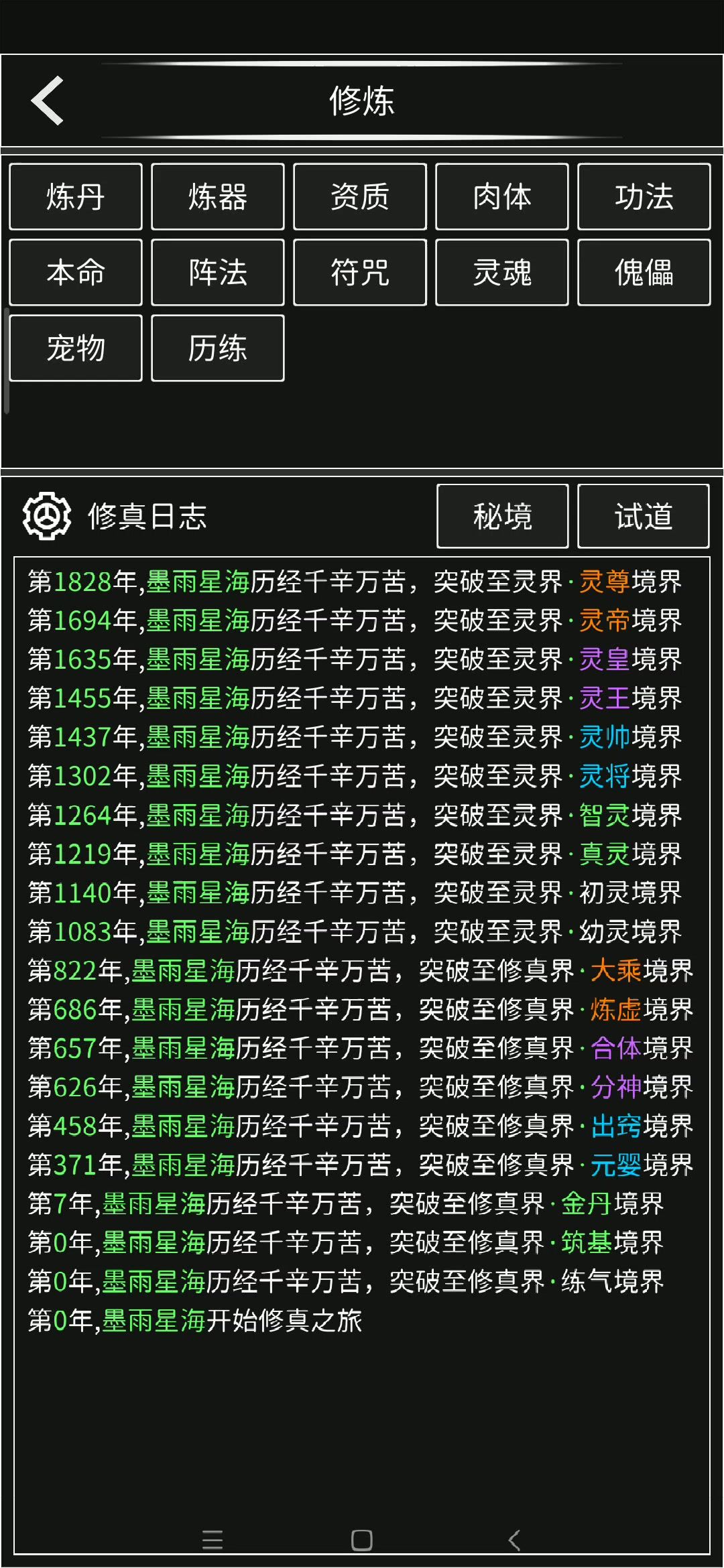Select the 本命 button
Screen dimensions: 724x1568
76,273
